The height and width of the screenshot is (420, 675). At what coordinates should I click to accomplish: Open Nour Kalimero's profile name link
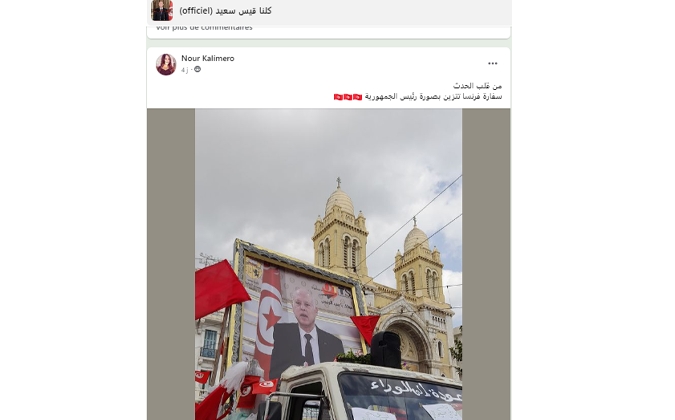coord(207,58)
